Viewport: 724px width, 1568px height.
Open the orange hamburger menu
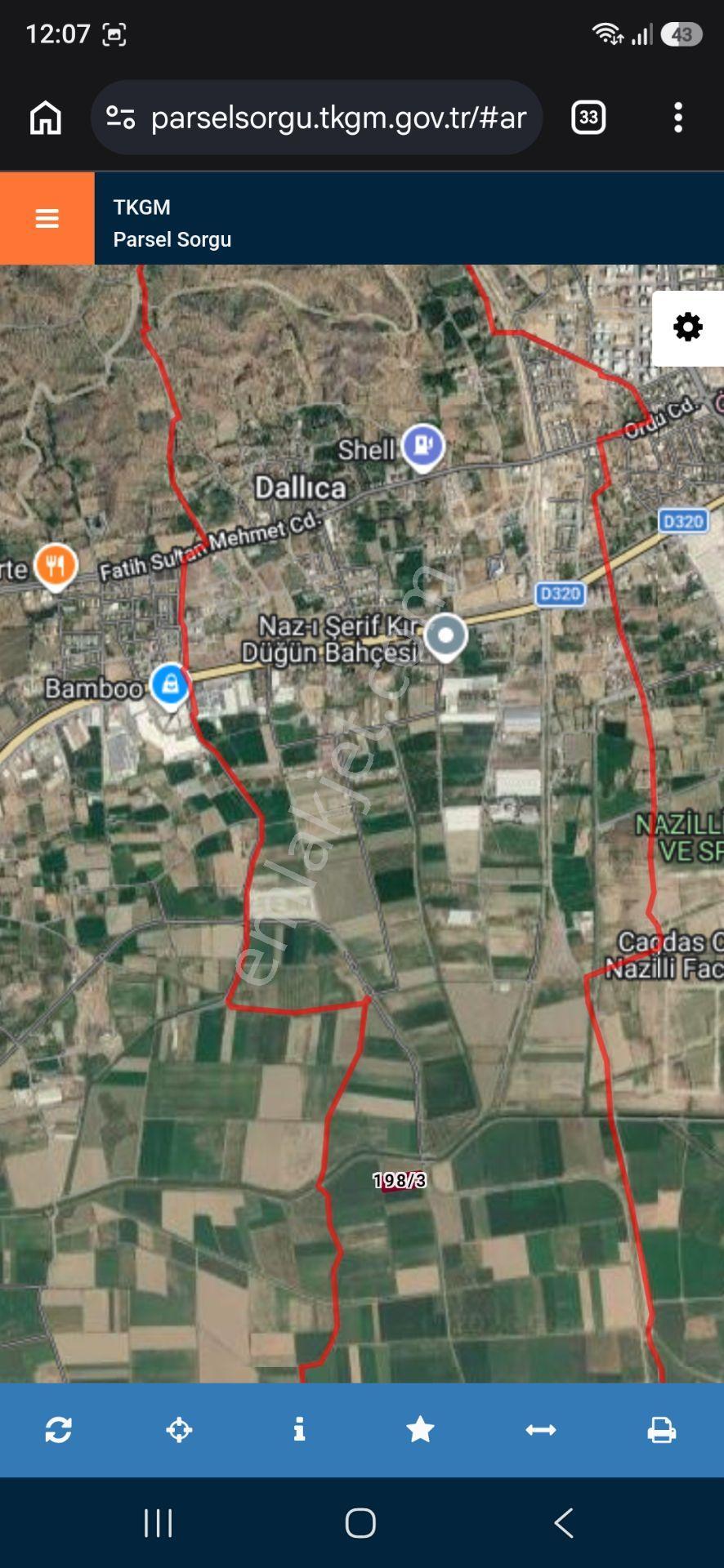[x=47, y=219]
